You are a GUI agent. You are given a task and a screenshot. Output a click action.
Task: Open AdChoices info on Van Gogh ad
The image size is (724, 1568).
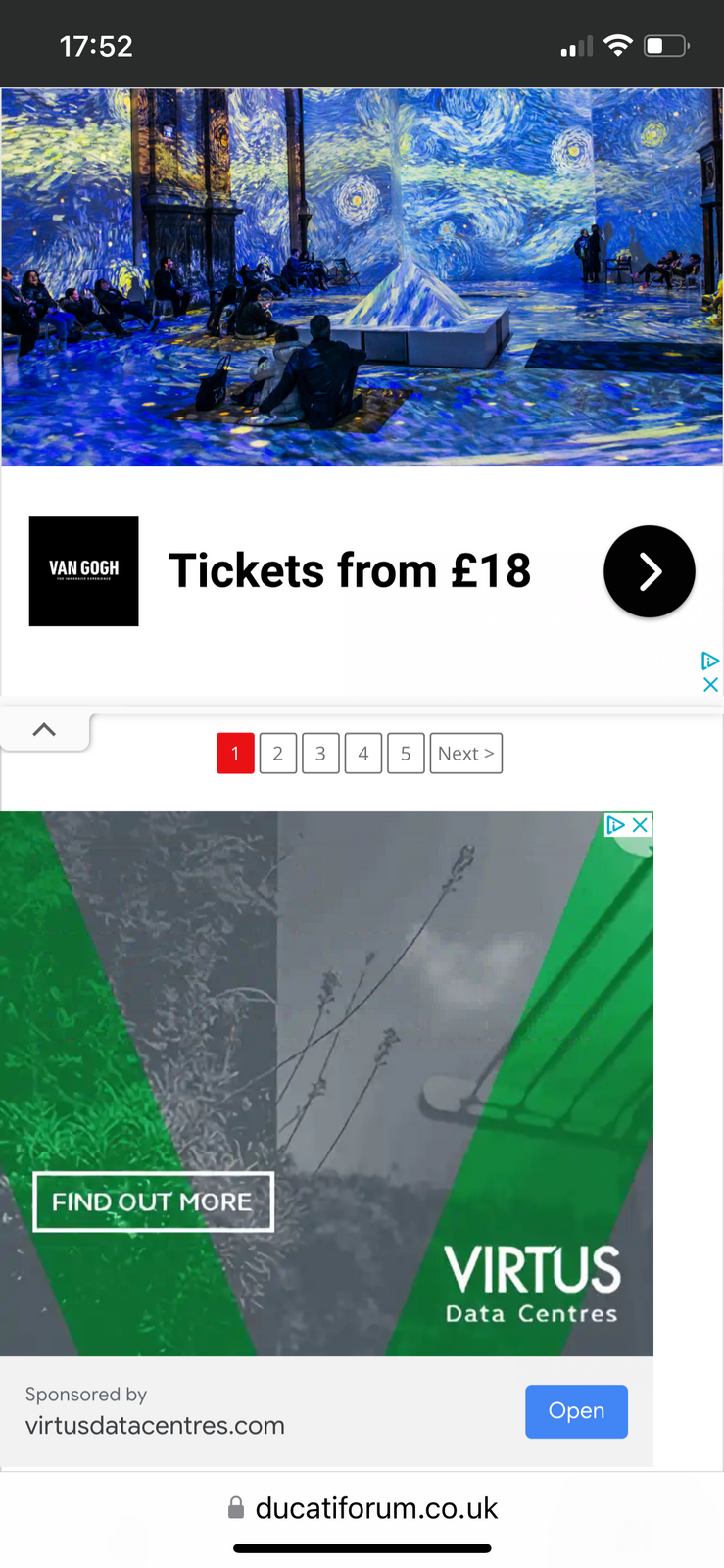click(711, 661)
